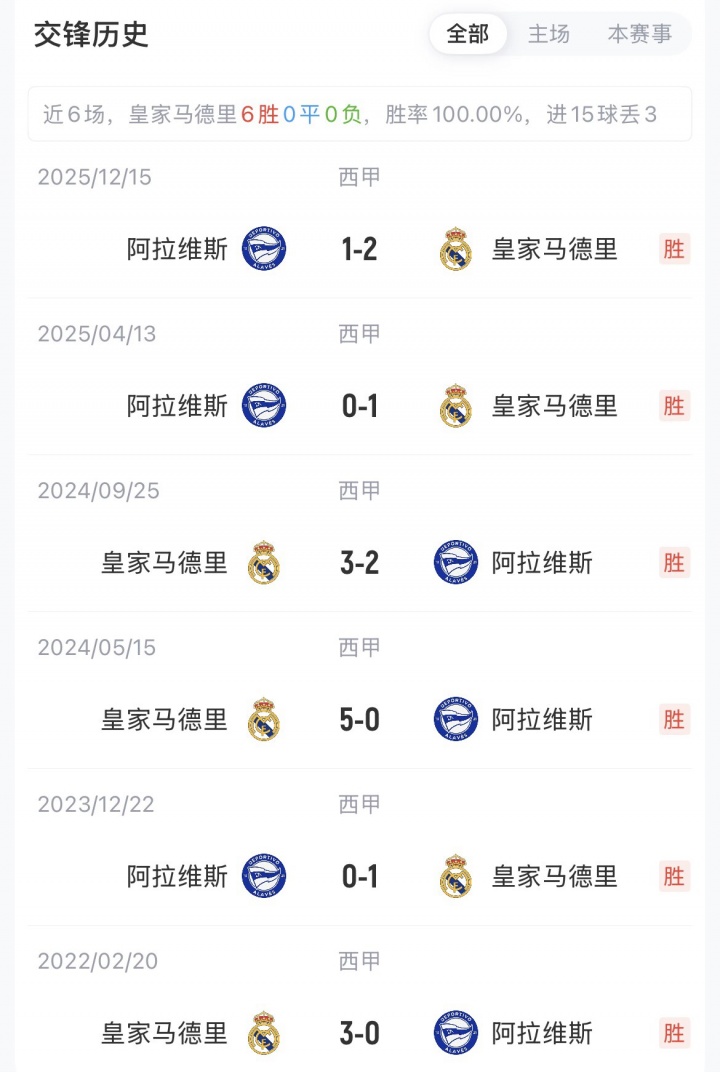The image size is (720, 1072).
Task: View the 2023/12/22 match details
Action: pyautogui.click(x=359, y=877)
